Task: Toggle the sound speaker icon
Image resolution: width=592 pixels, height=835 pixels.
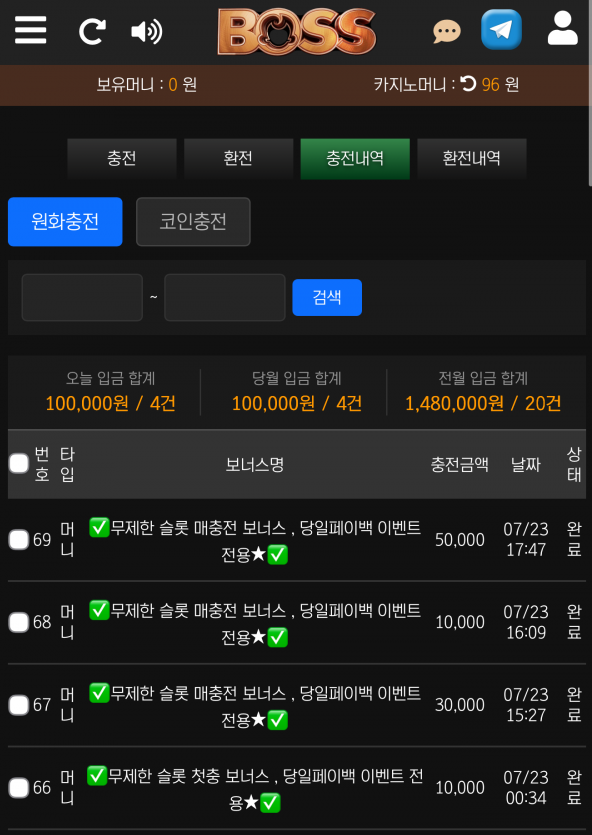Action: click(146, 32)
